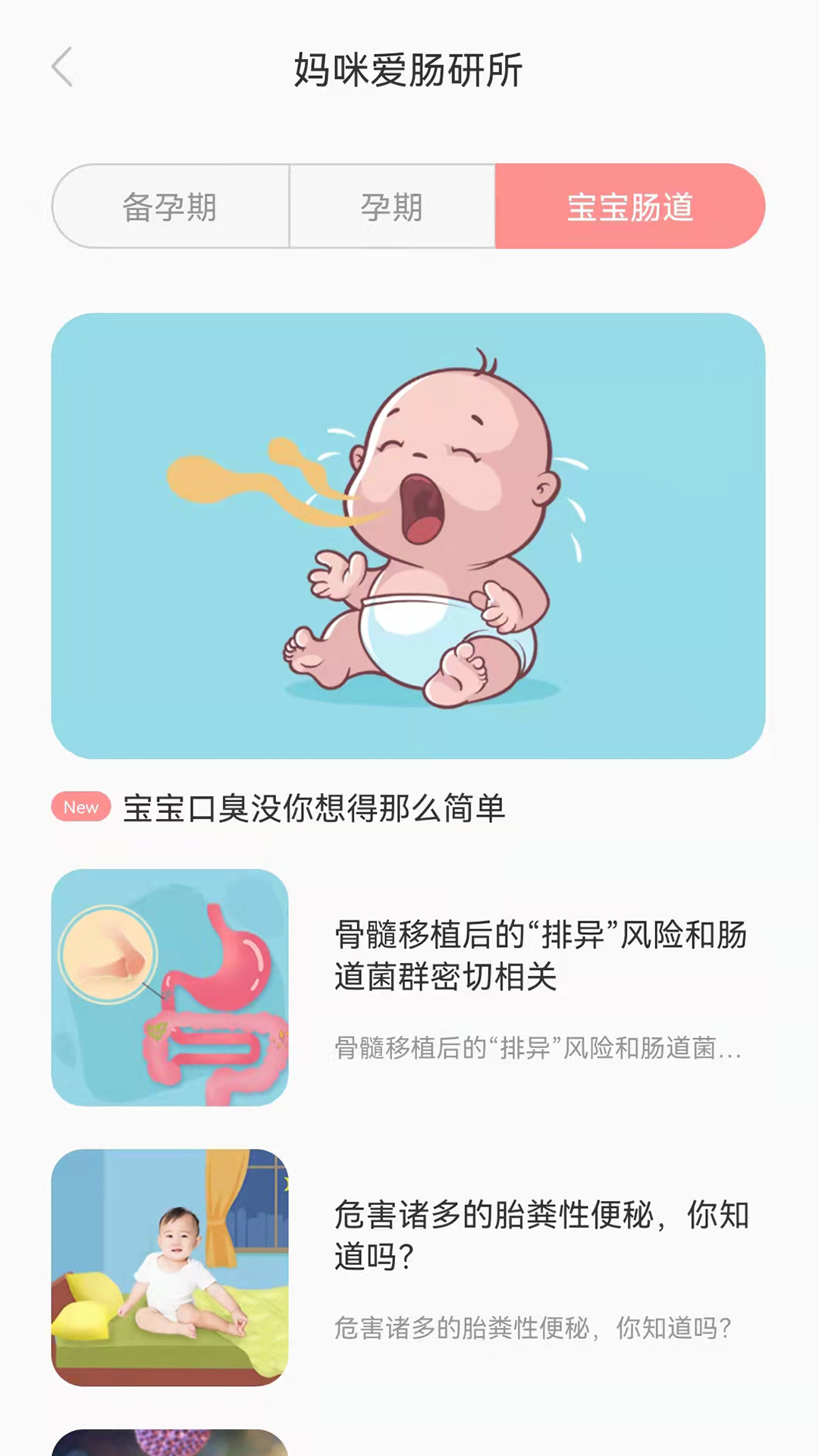Go back using the top arrow
The image size is (819, 1456).
(x=63, y=67)
